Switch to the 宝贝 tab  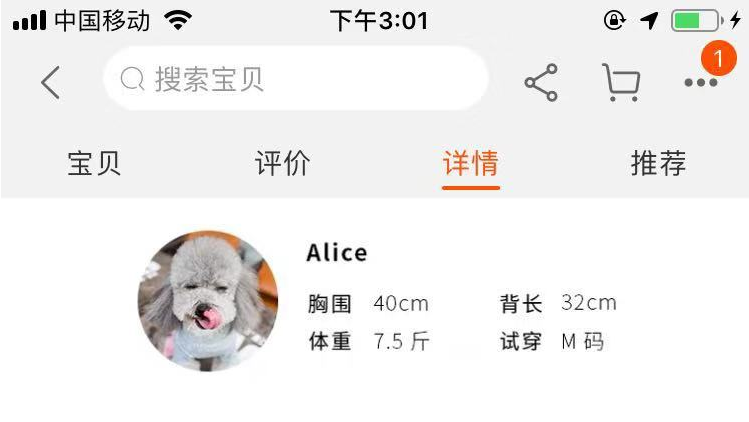tap(94, 163)
